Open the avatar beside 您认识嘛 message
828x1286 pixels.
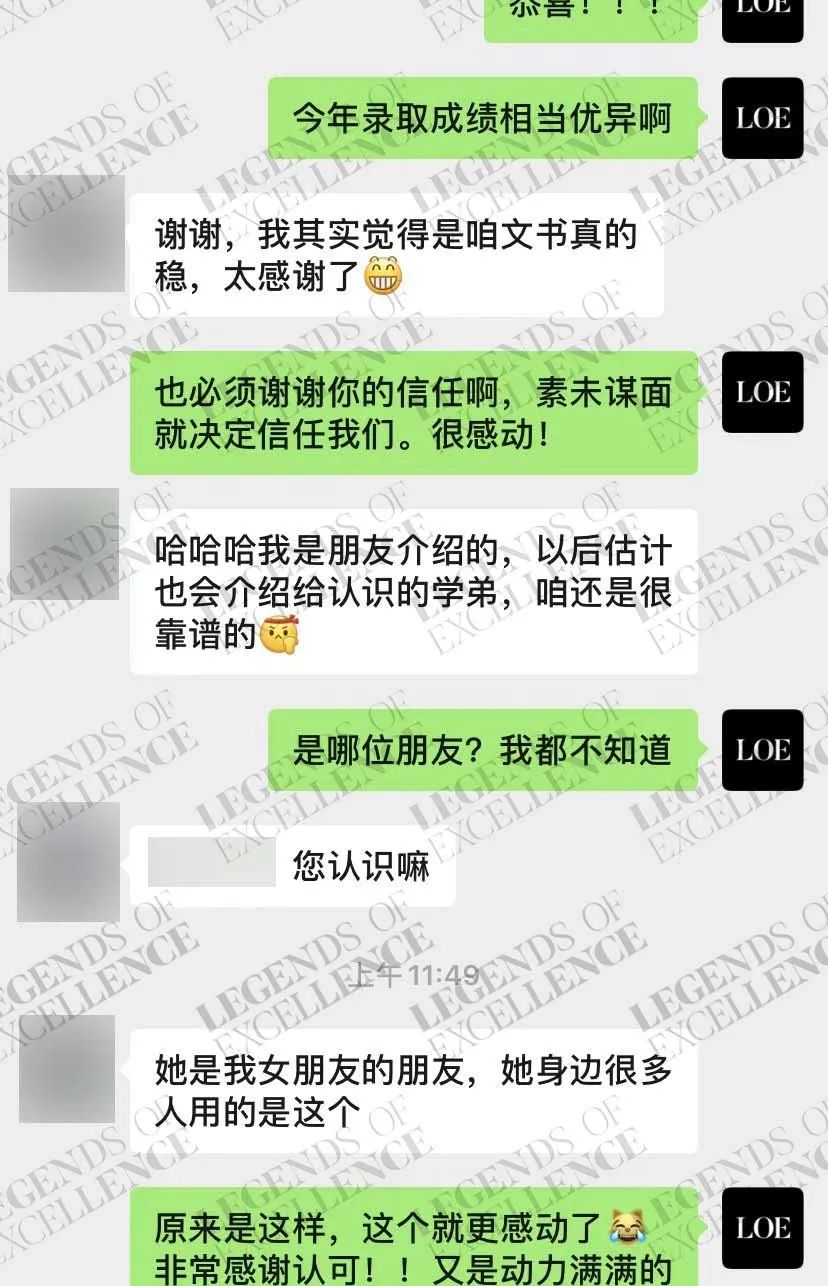pos(68,862)
